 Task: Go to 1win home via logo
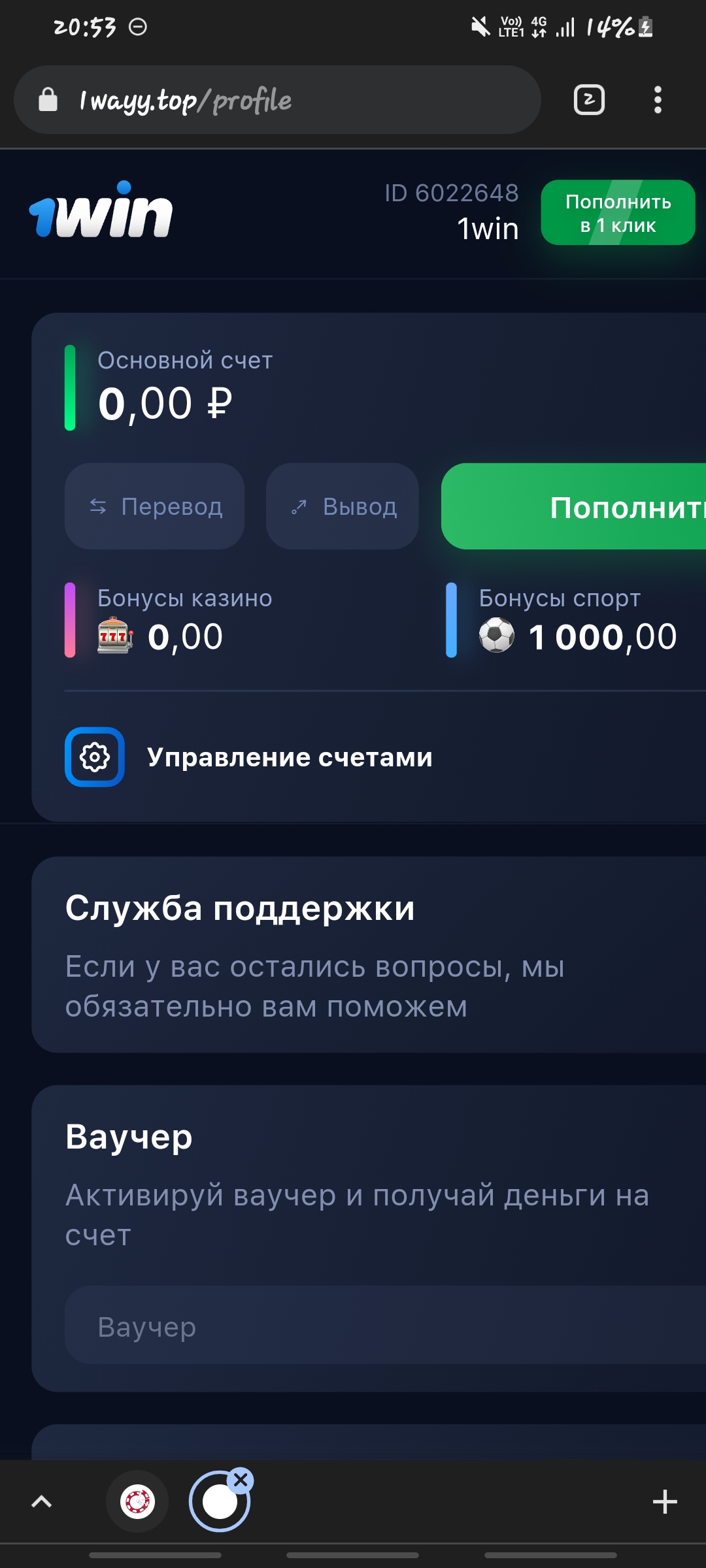(101, 210)
